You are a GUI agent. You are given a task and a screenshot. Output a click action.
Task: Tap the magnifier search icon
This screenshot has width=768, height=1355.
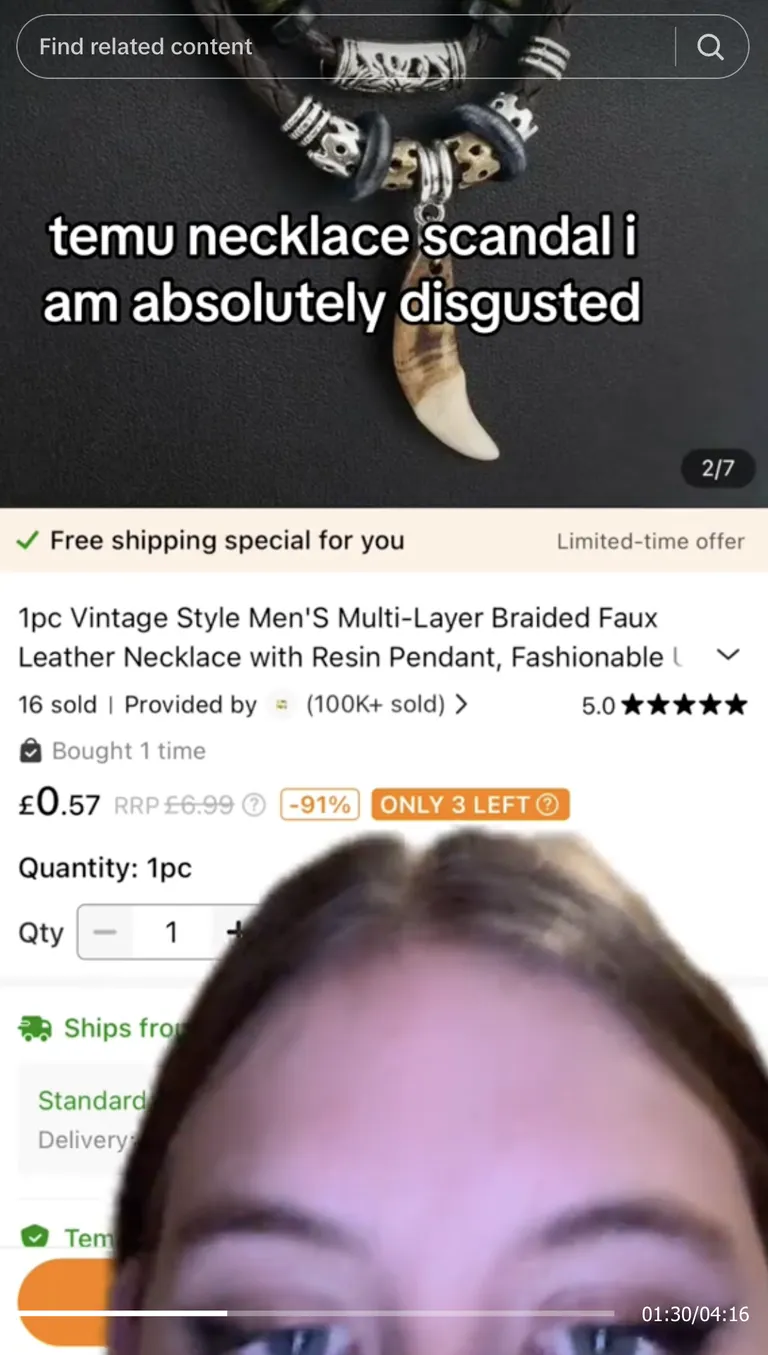coord(710,47)
